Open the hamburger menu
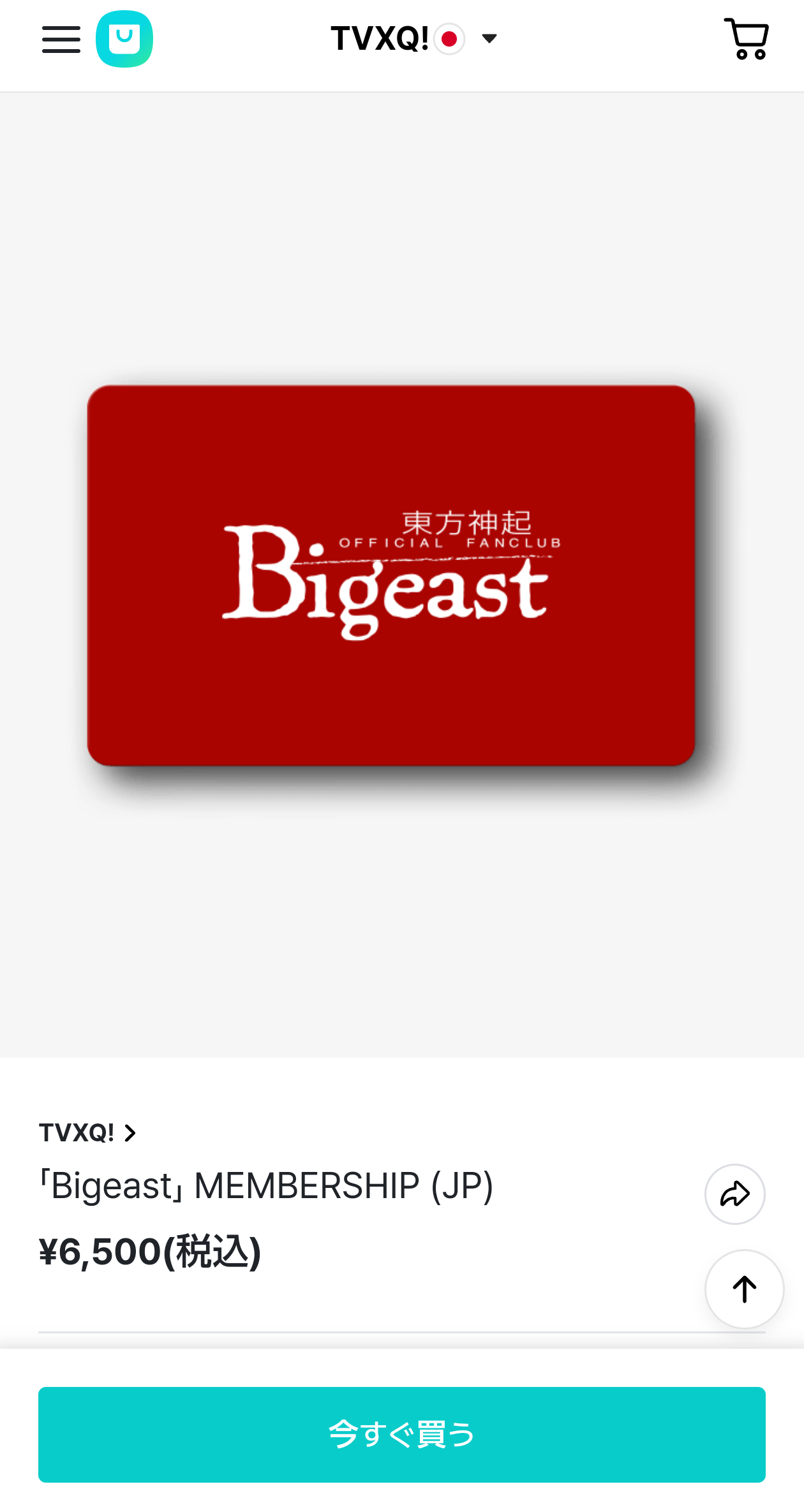804x1512 pixels. [x=61, y=40]
